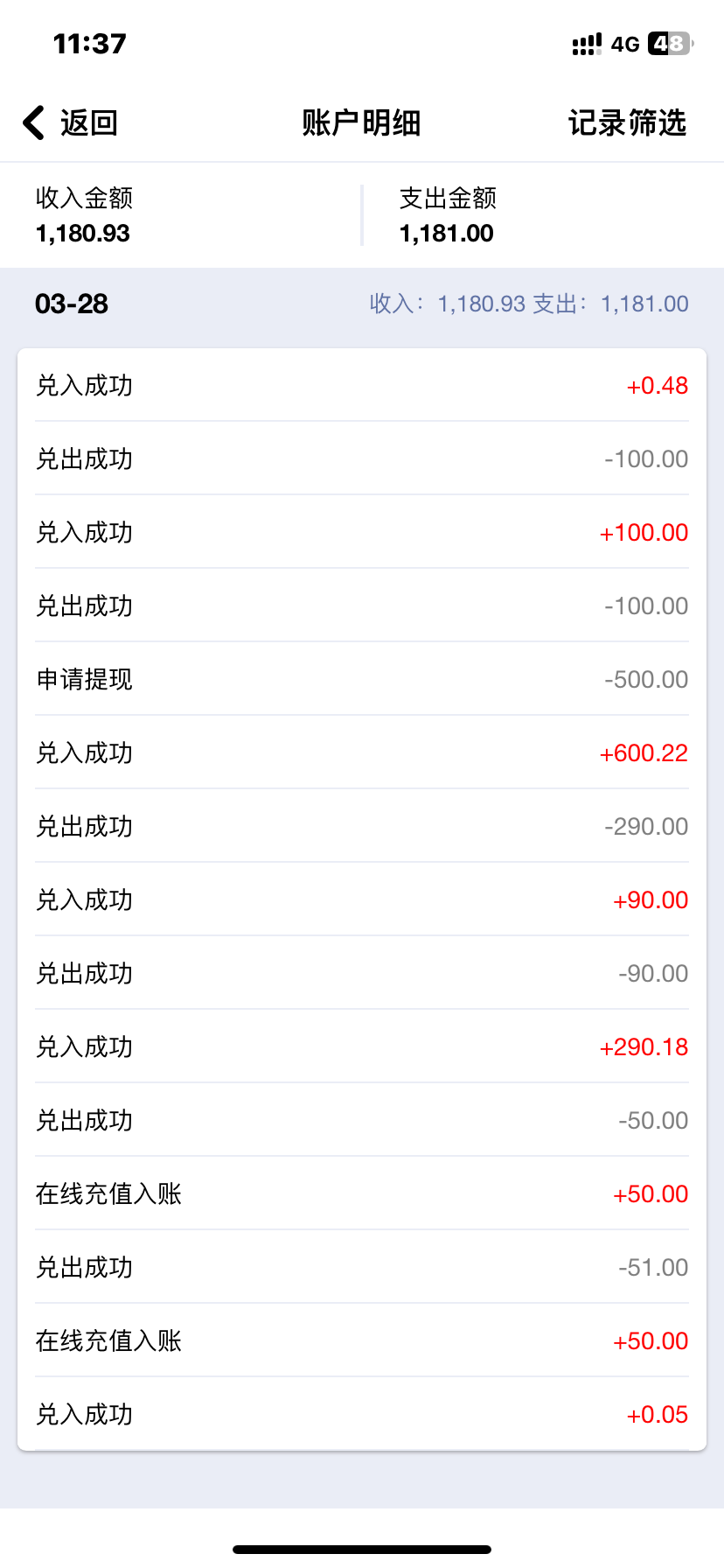Select the +600.22 兑入成功 transaction
724x1568 pixels.
click(361, 752)
